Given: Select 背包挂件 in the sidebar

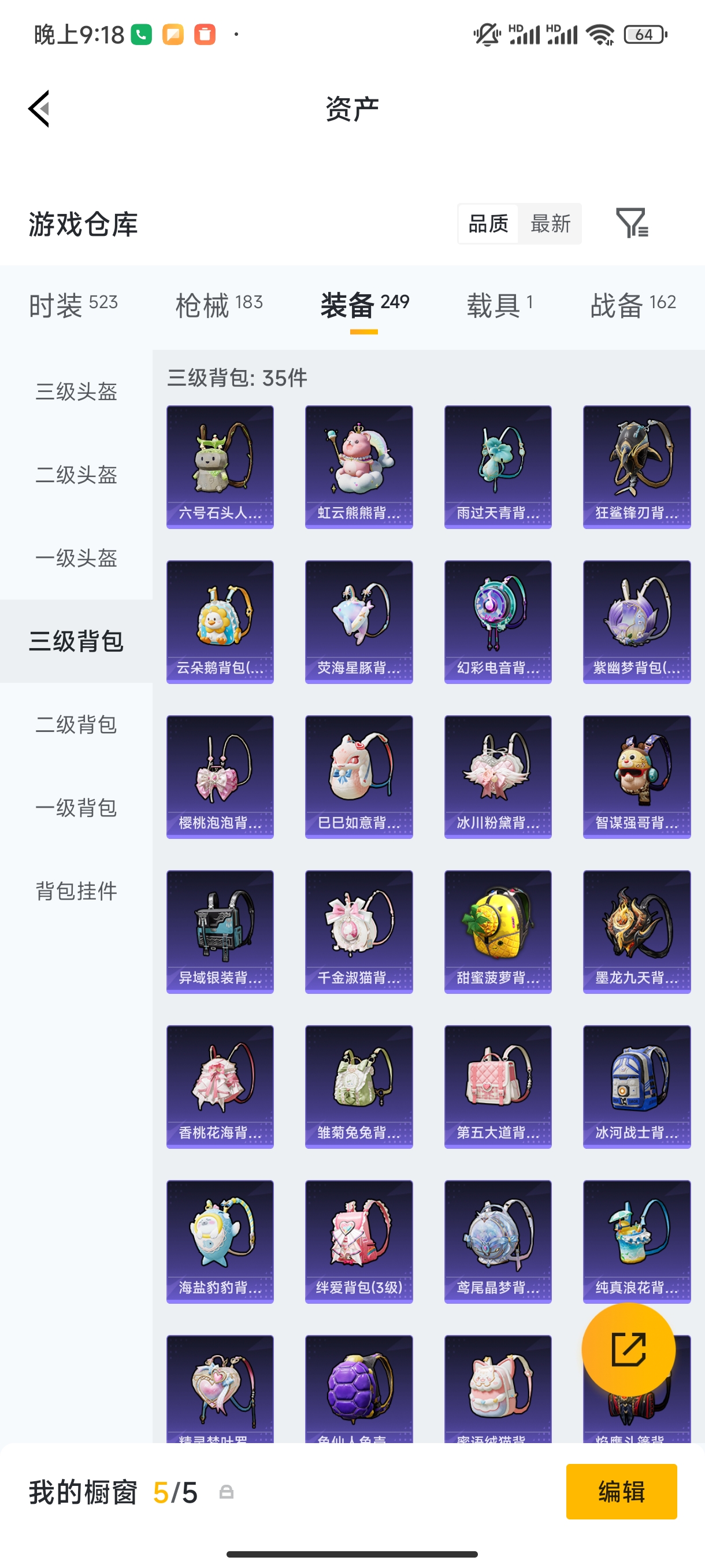Looking at the screenshot, I should pyautogui.click(x=76, y=892).
